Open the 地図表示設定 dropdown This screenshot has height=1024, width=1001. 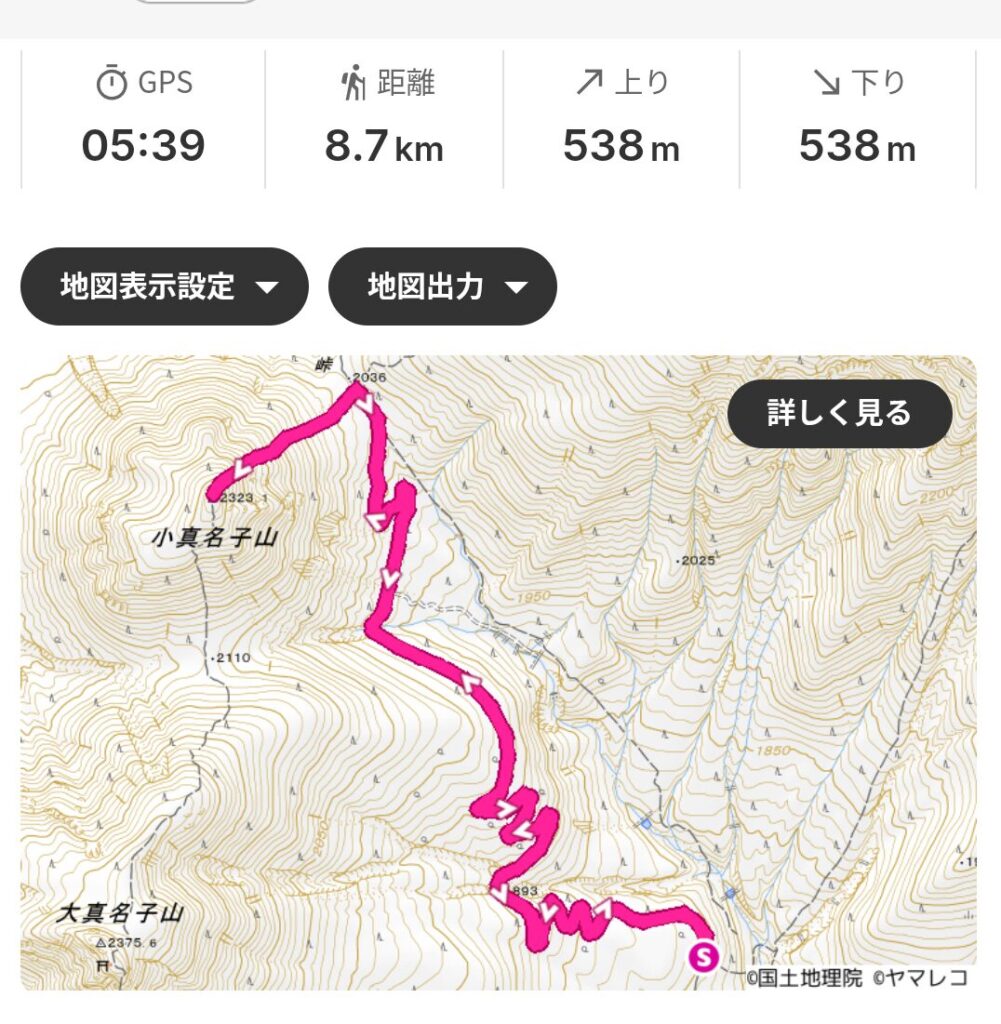[x=164, y=287]
